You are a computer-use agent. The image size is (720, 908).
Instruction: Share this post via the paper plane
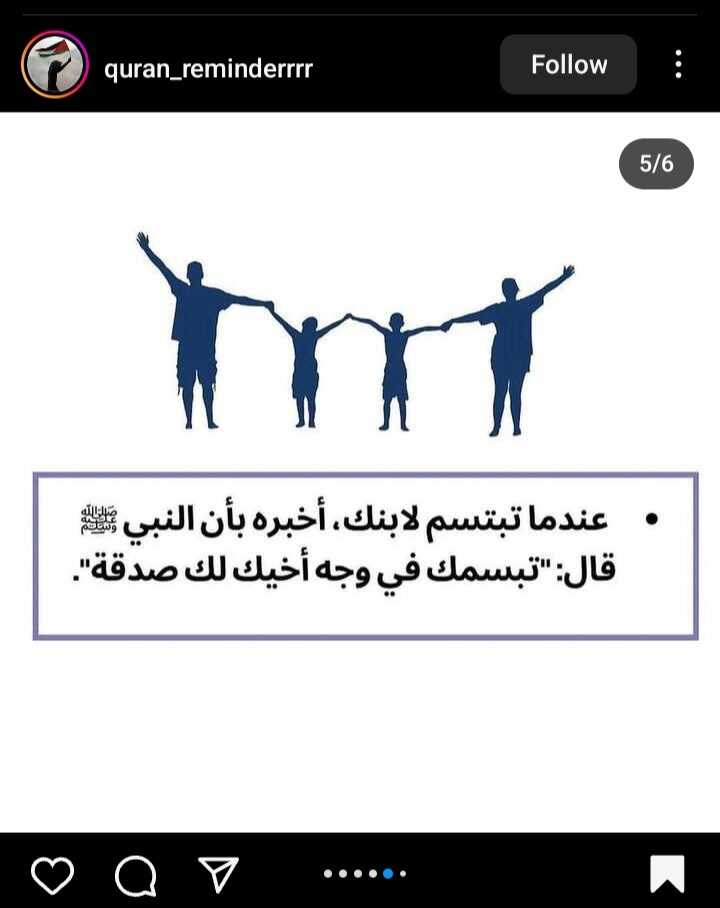click(x=217, y=874)
